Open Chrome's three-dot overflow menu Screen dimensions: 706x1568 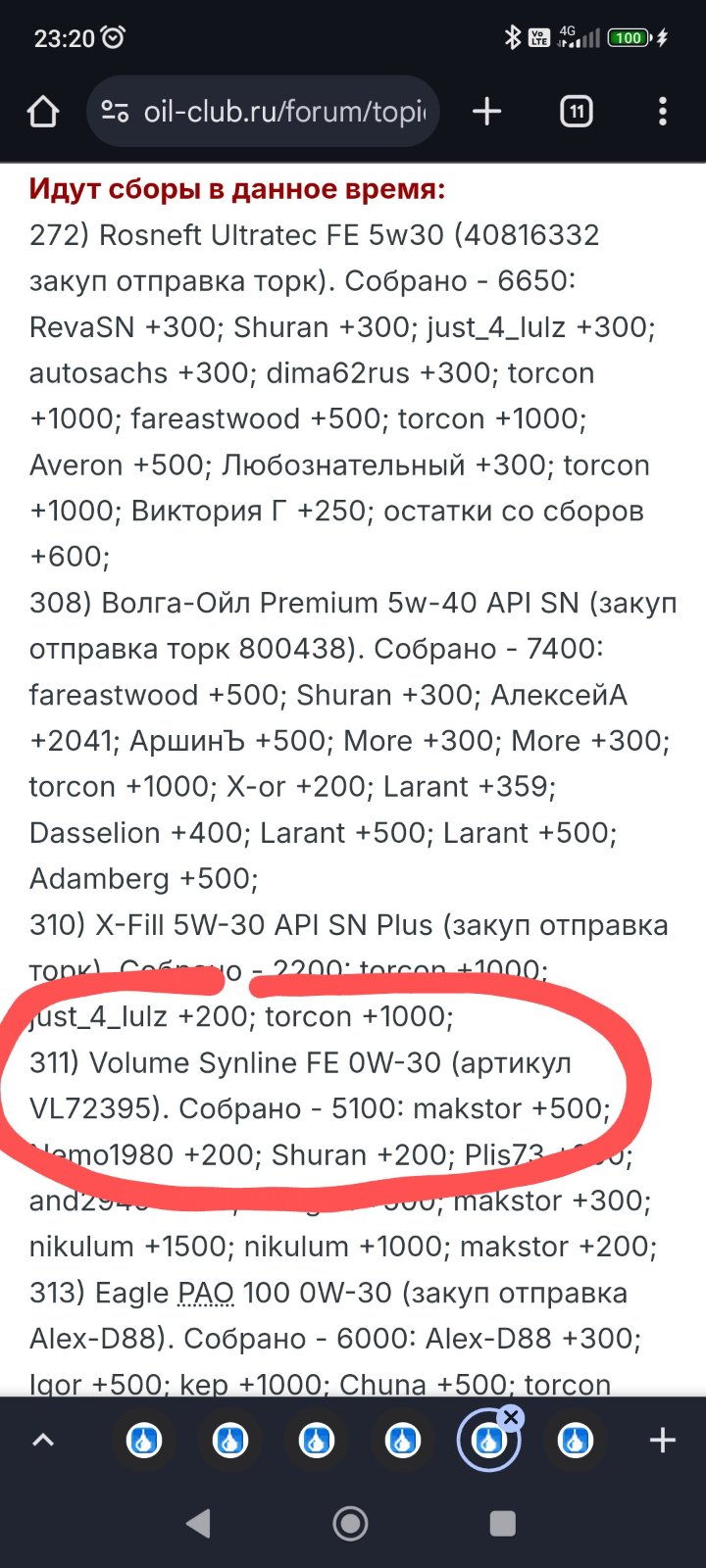663,112
